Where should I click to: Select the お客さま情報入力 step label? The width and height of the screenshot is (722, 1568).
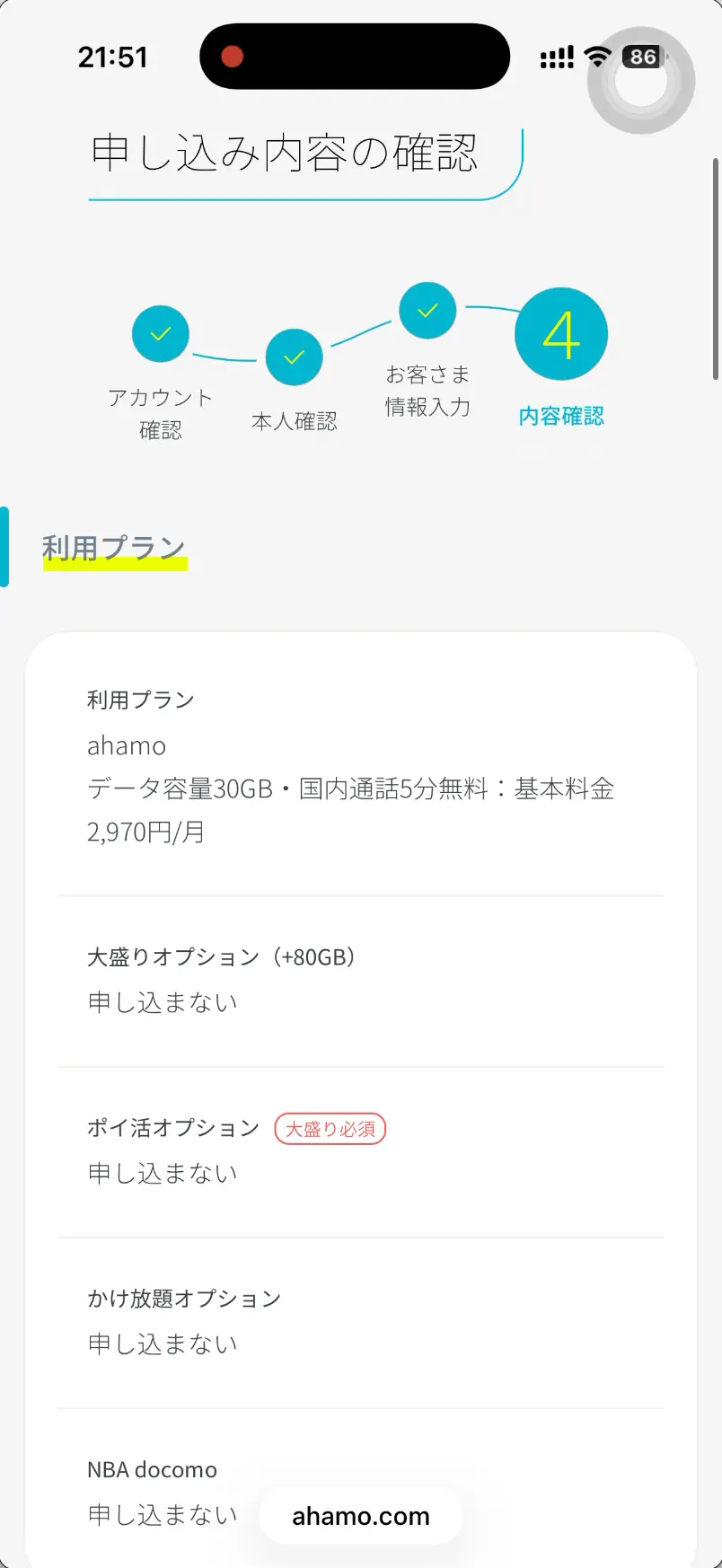(427, 390)
